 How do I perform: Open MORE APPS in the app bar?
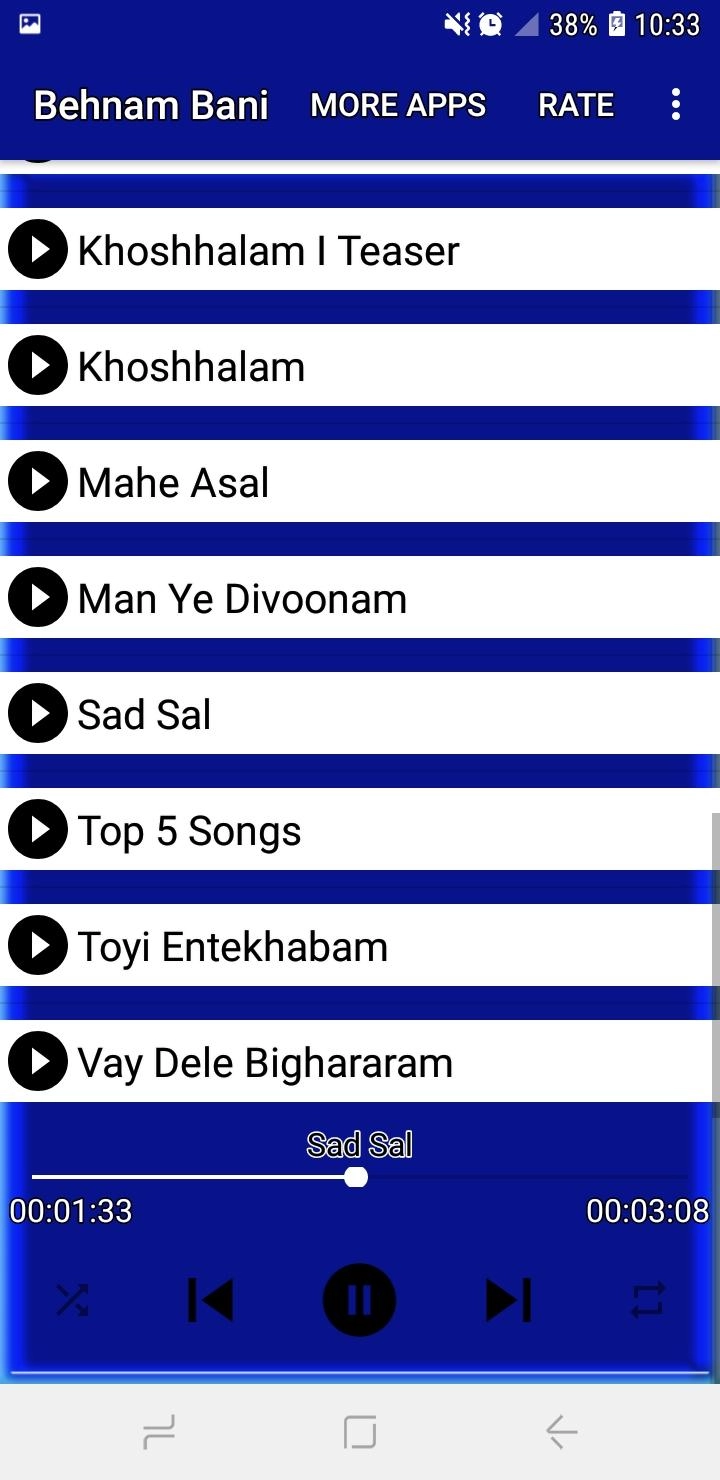coord(398,105)
